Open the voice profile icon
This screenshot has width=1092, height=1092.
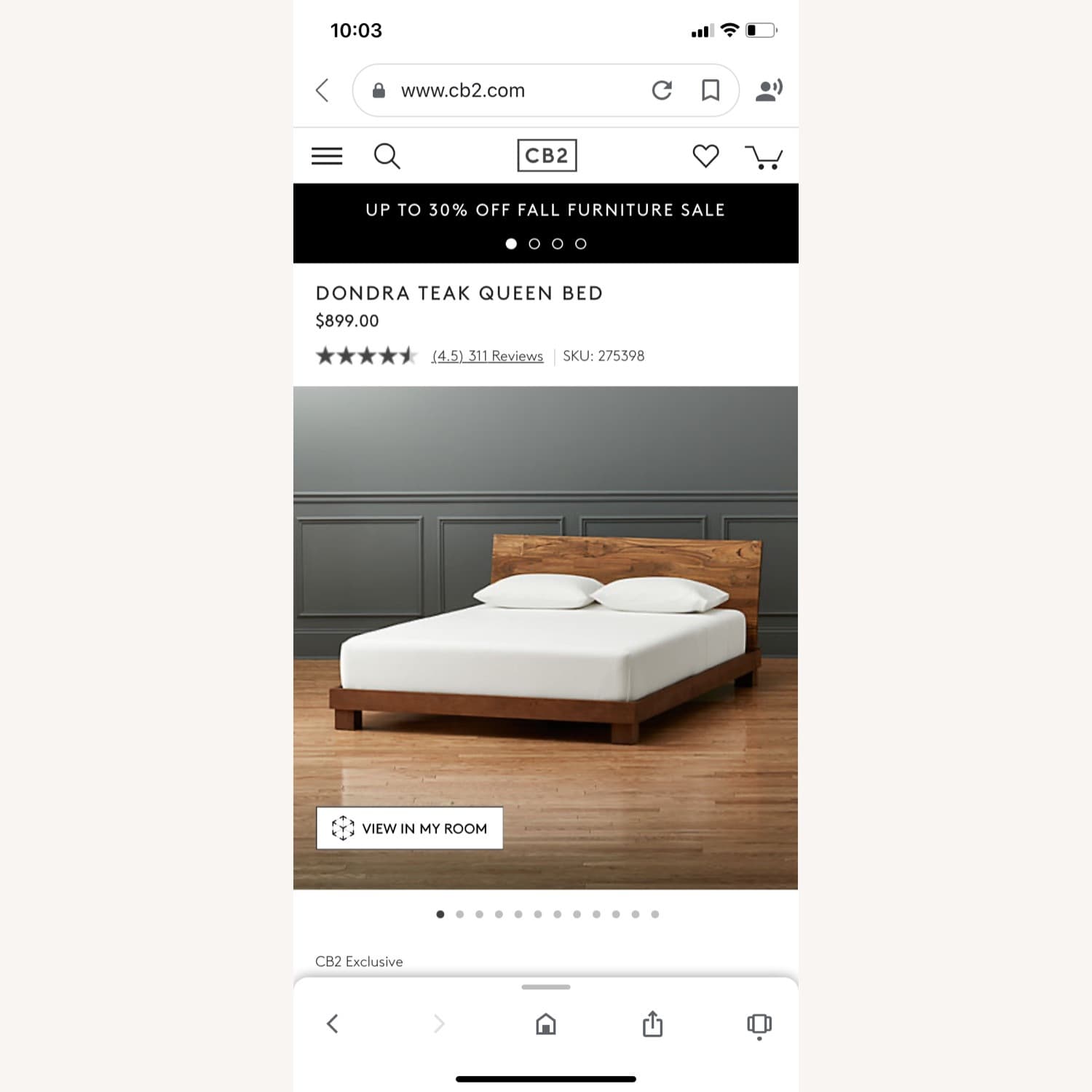point(768,90)
